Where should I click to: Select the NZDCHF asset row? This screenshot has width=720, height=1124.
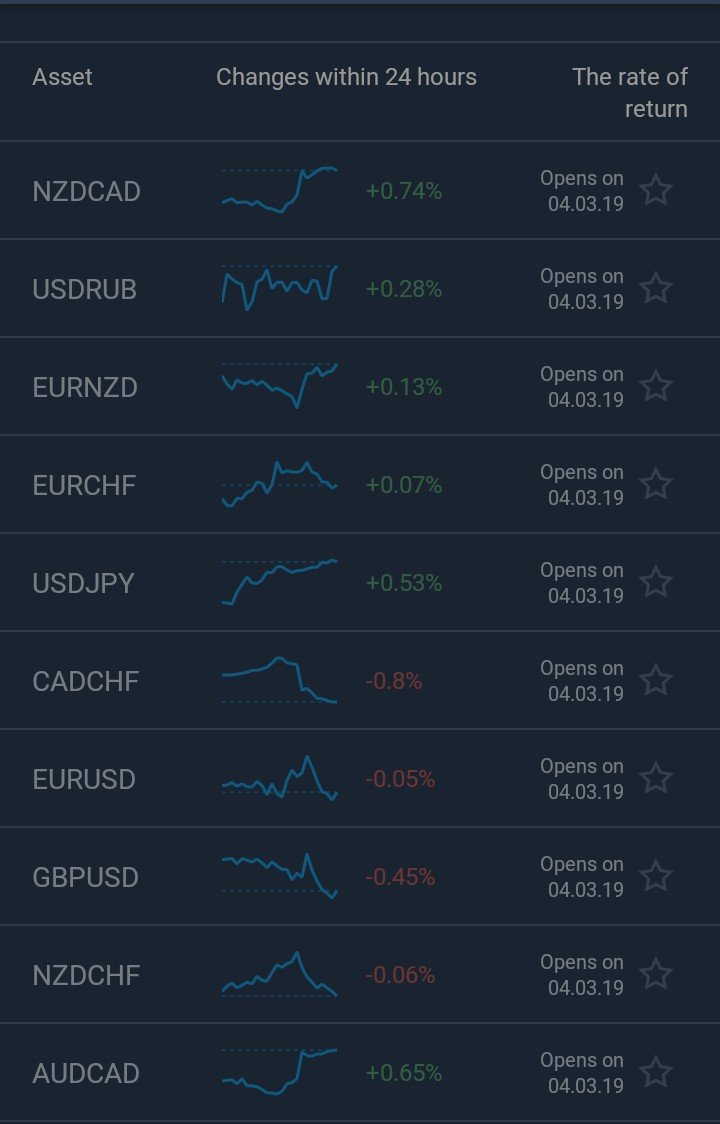tap(86, 975)
